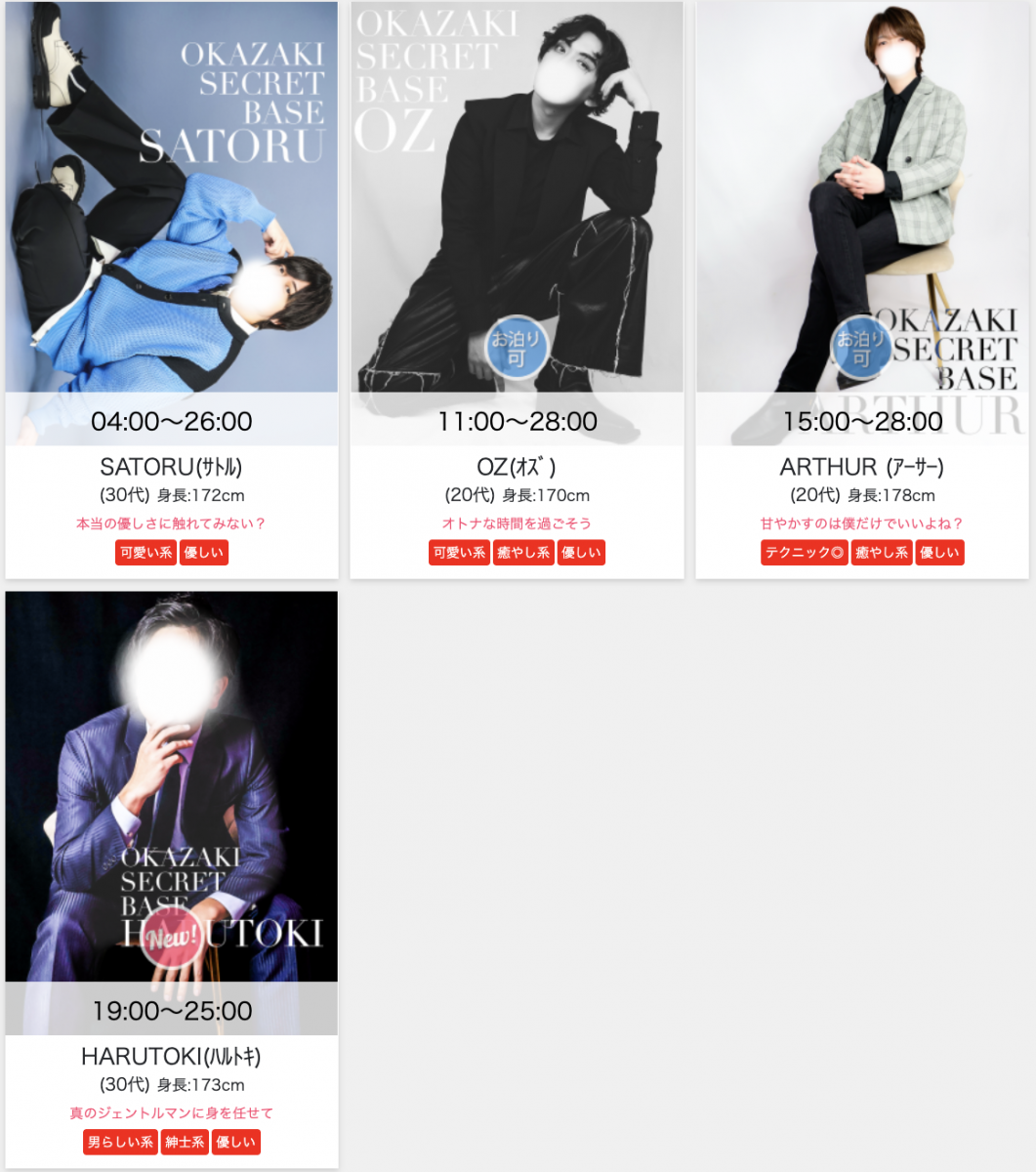Screen dimensions: 1036x1172
Task: Select the 癒やし系 tag under OZ
Action: coord(523,553)
